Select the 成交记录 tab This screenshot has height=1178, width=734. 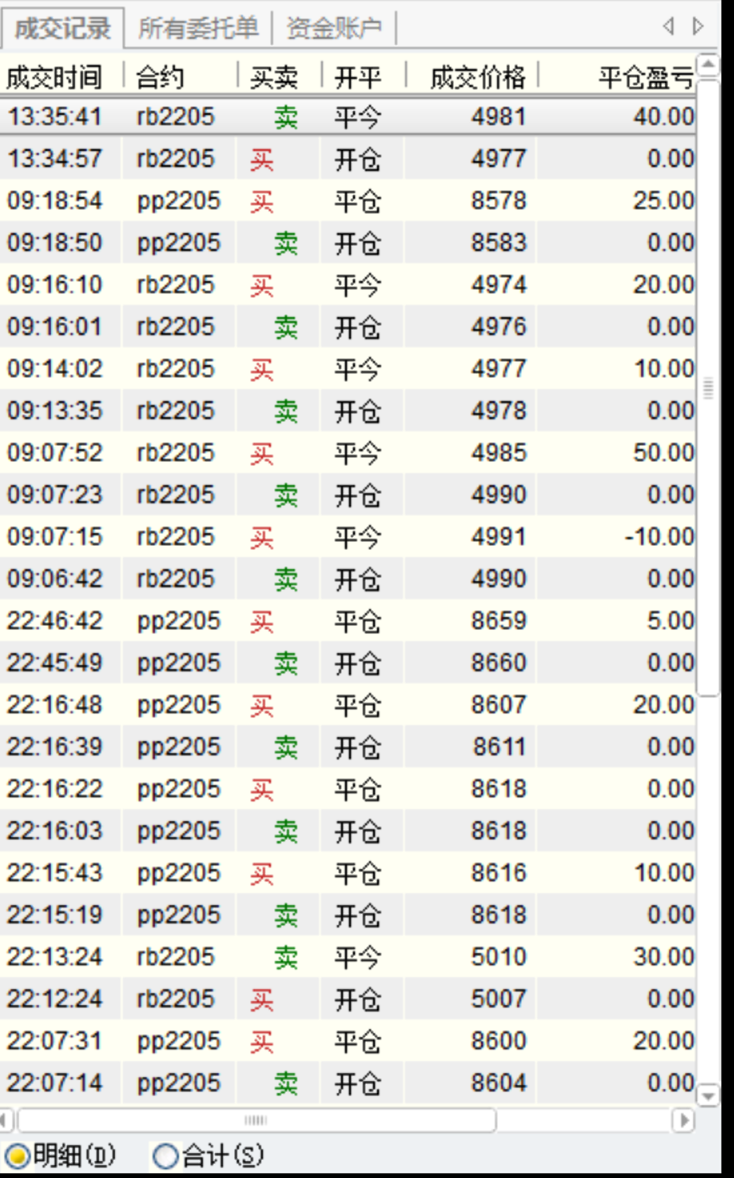(62, 28)
